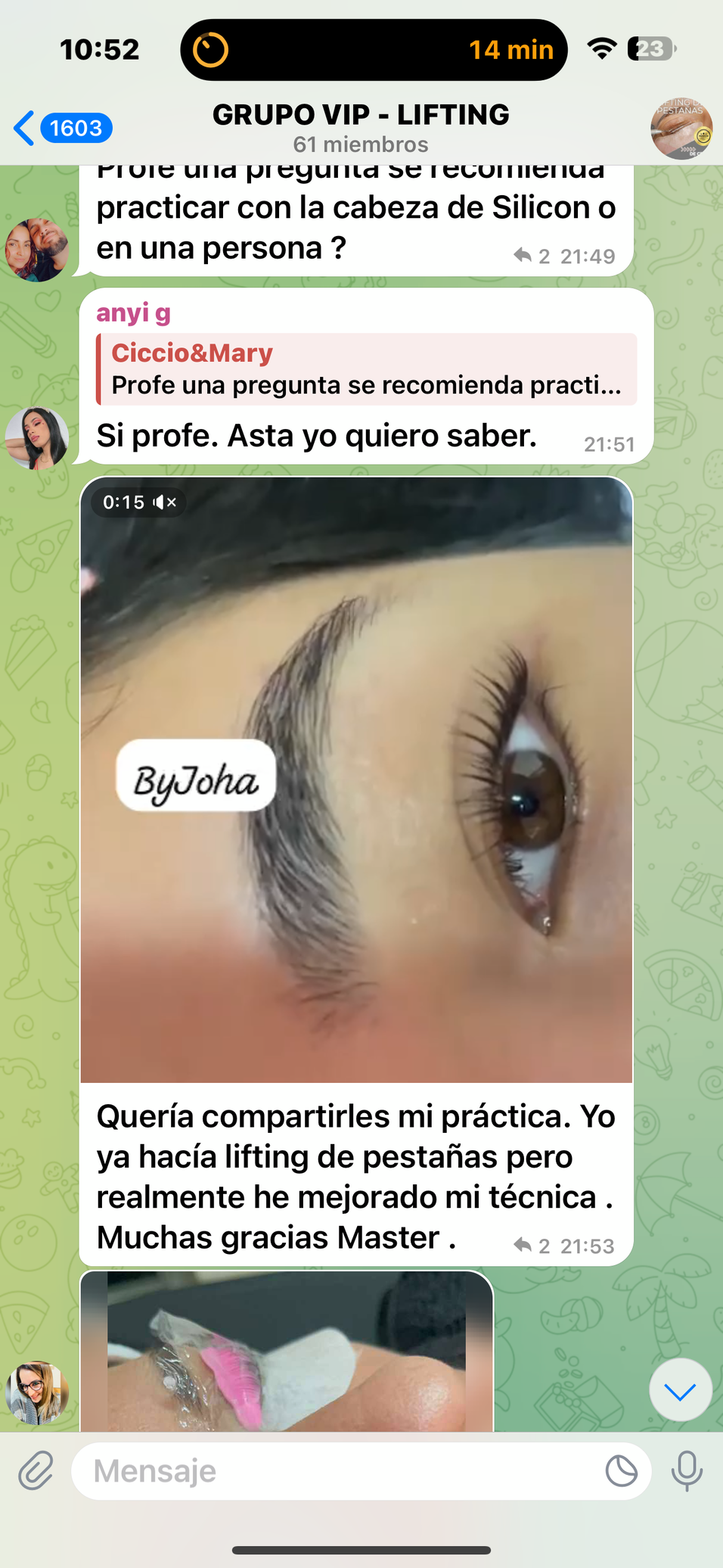
Task: Tap the anyi g sender name
Action: tap(133, 313)
